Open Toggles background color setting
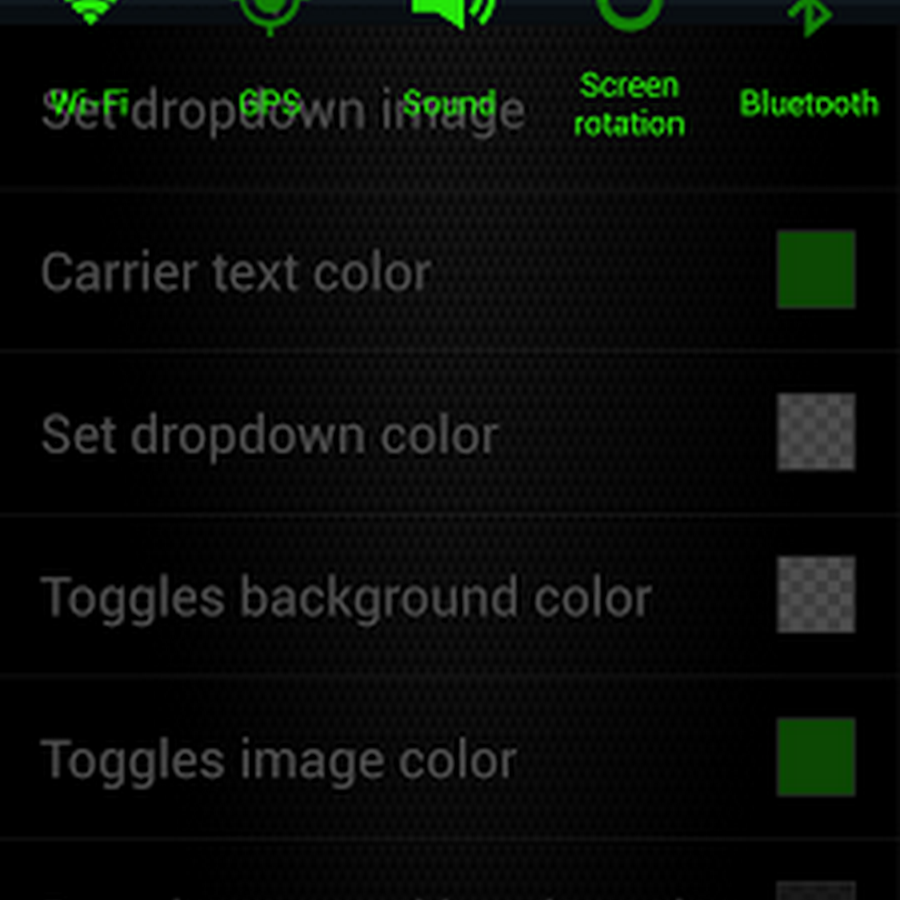This screenshot has height=900, width=900. click(x=346, y=597)
